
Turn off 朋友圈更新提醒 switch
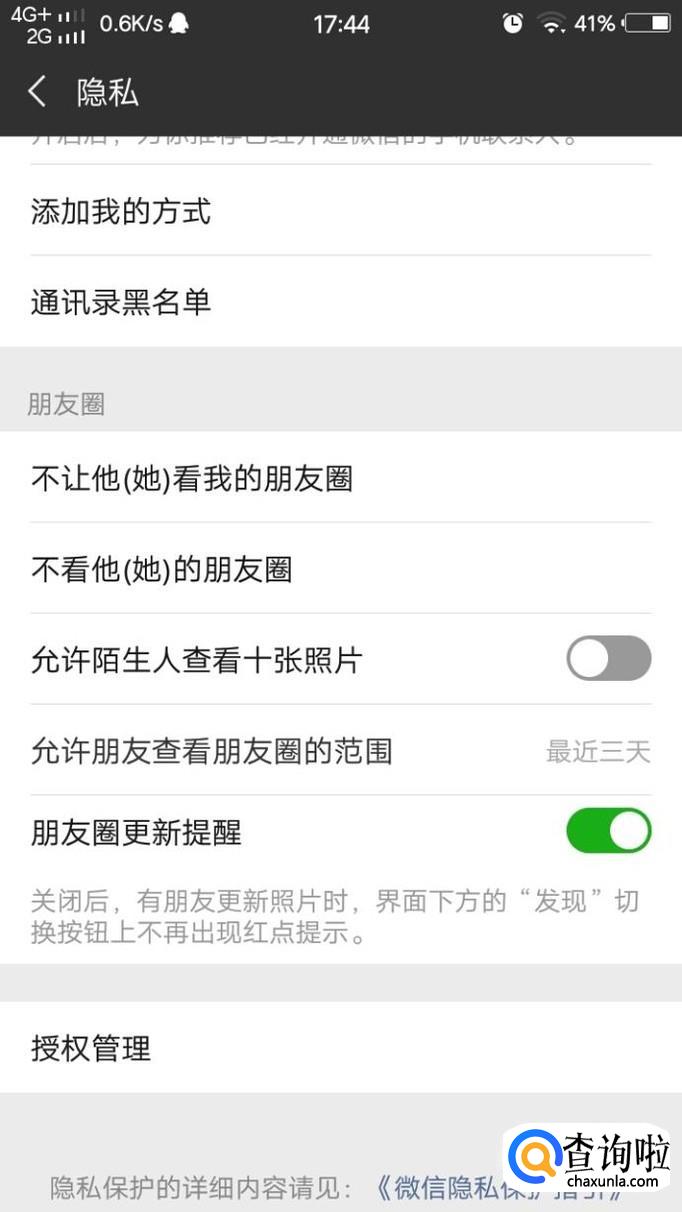(x=608, y=831)
